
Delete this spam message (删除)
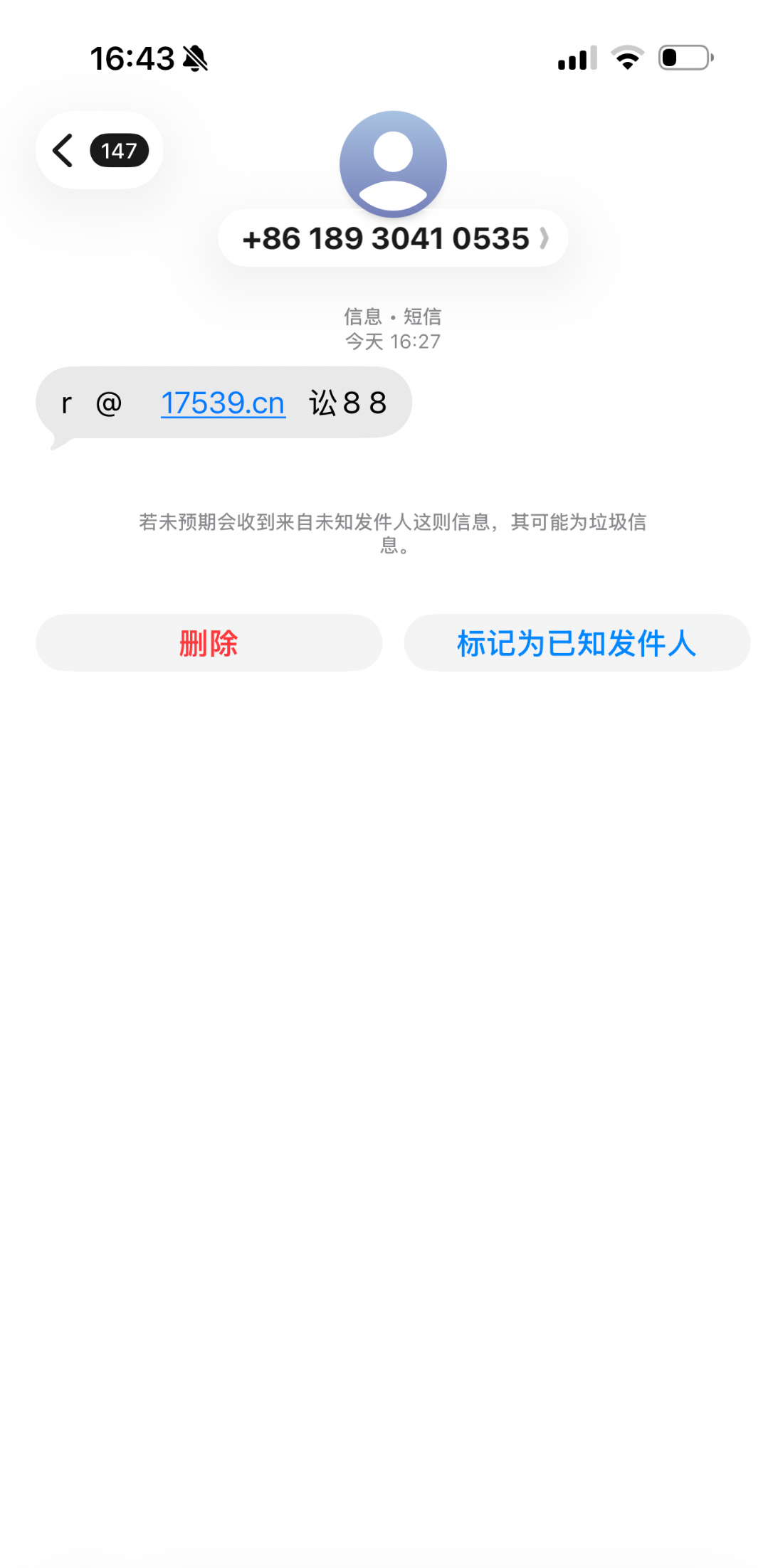point(209,643)
